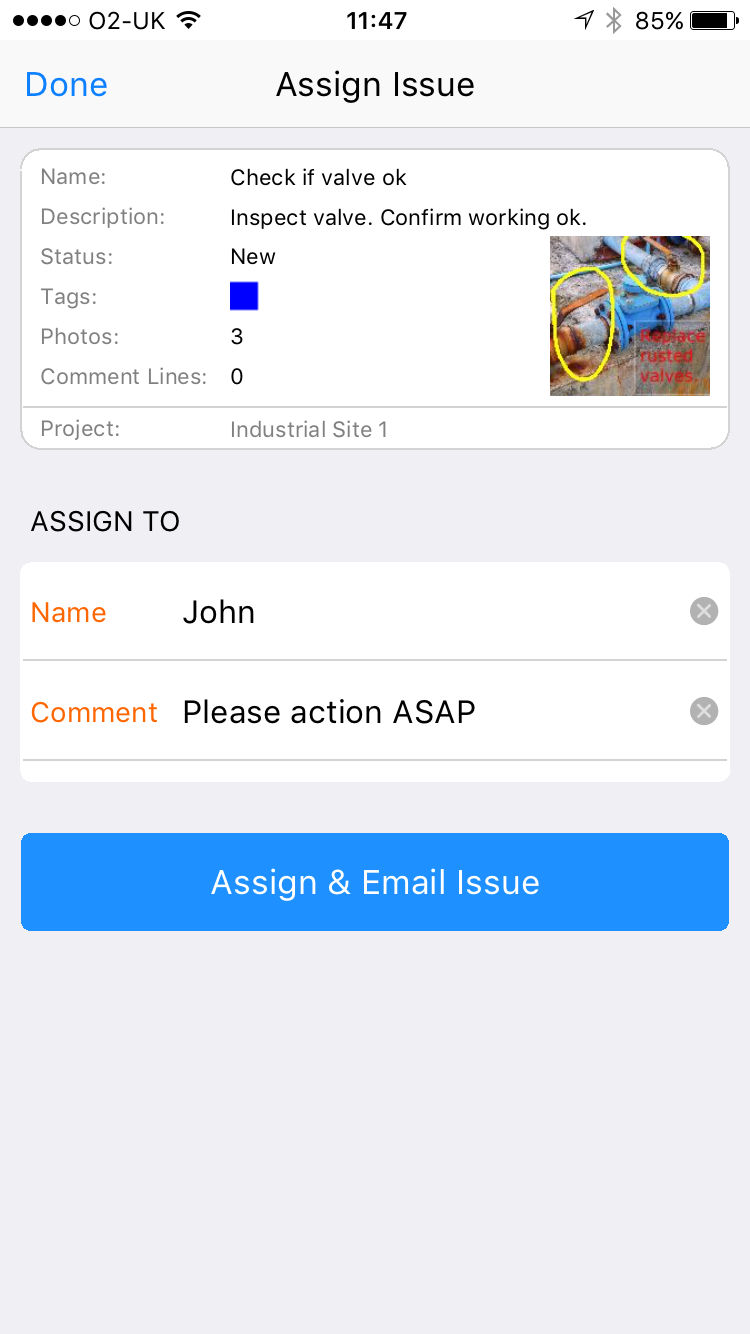This screenshot has width=750, height=1334.
Task: Tap Assign & Email Issue button
Action: (x=375, y=882)
